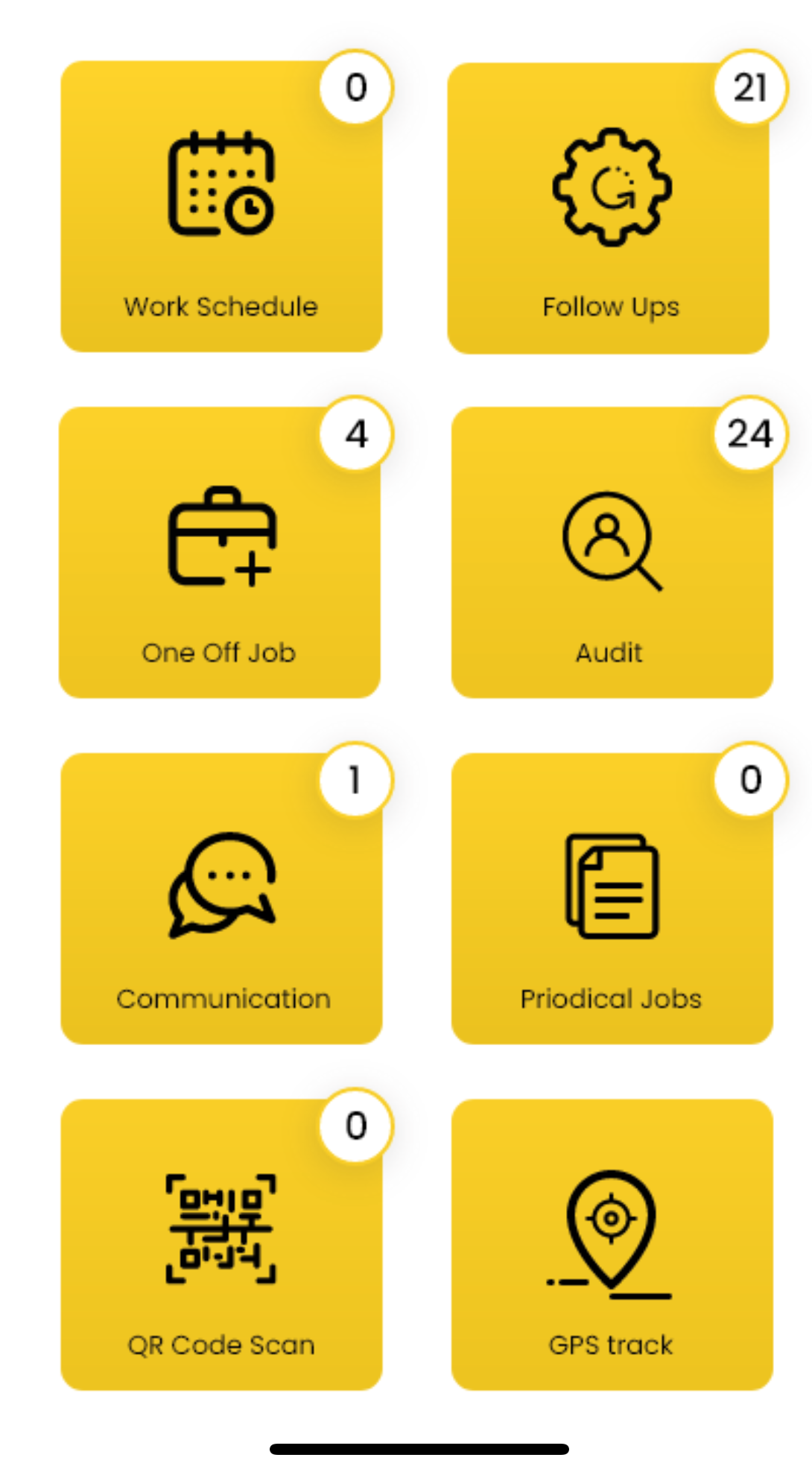Tap the 24 badge on Audit
The height and width of the screenshot is (1472, 812).
751,434
